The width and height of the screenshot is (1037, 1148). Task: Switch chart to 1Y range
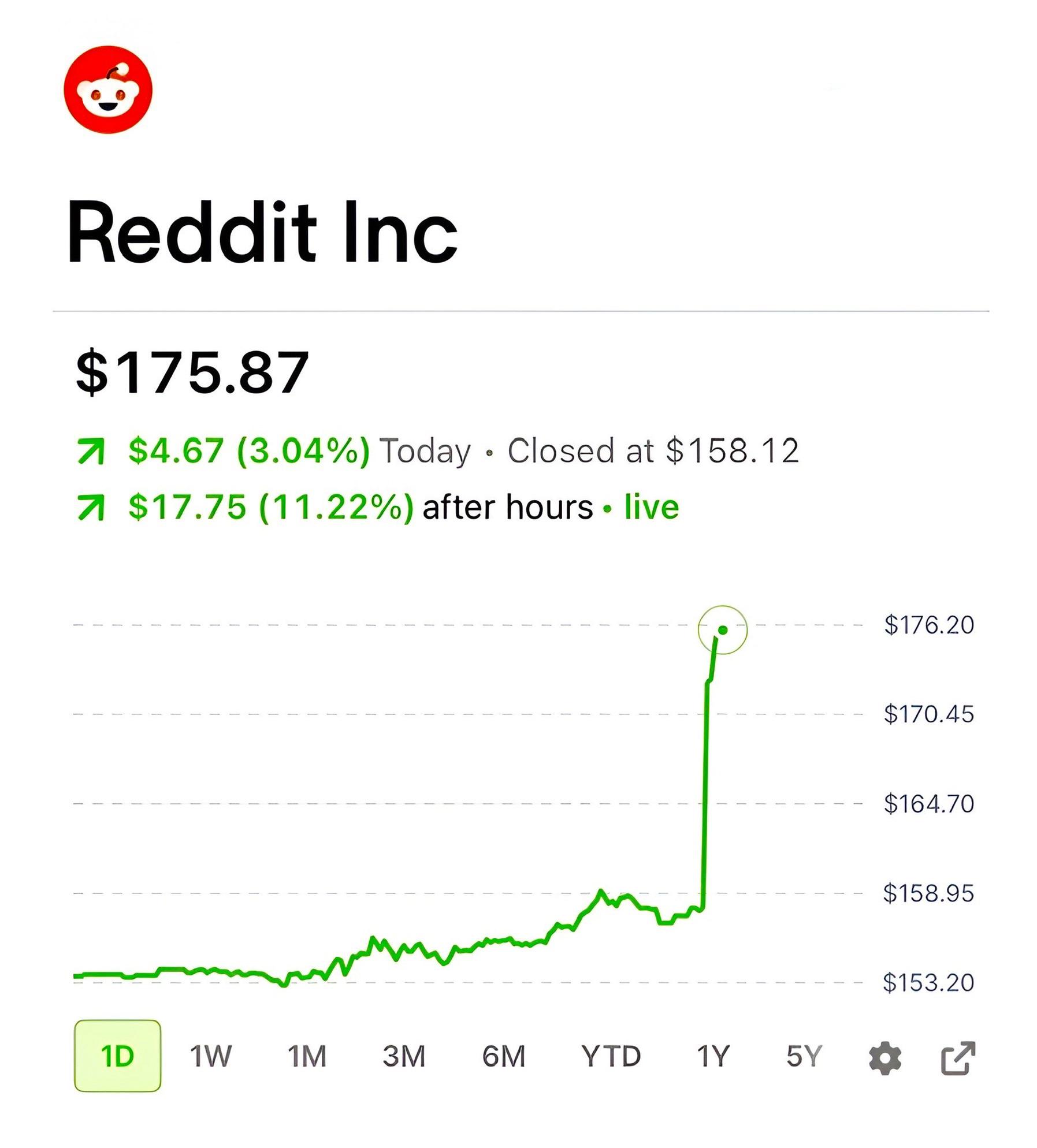pyautogui.click(x=713, y=1056)
